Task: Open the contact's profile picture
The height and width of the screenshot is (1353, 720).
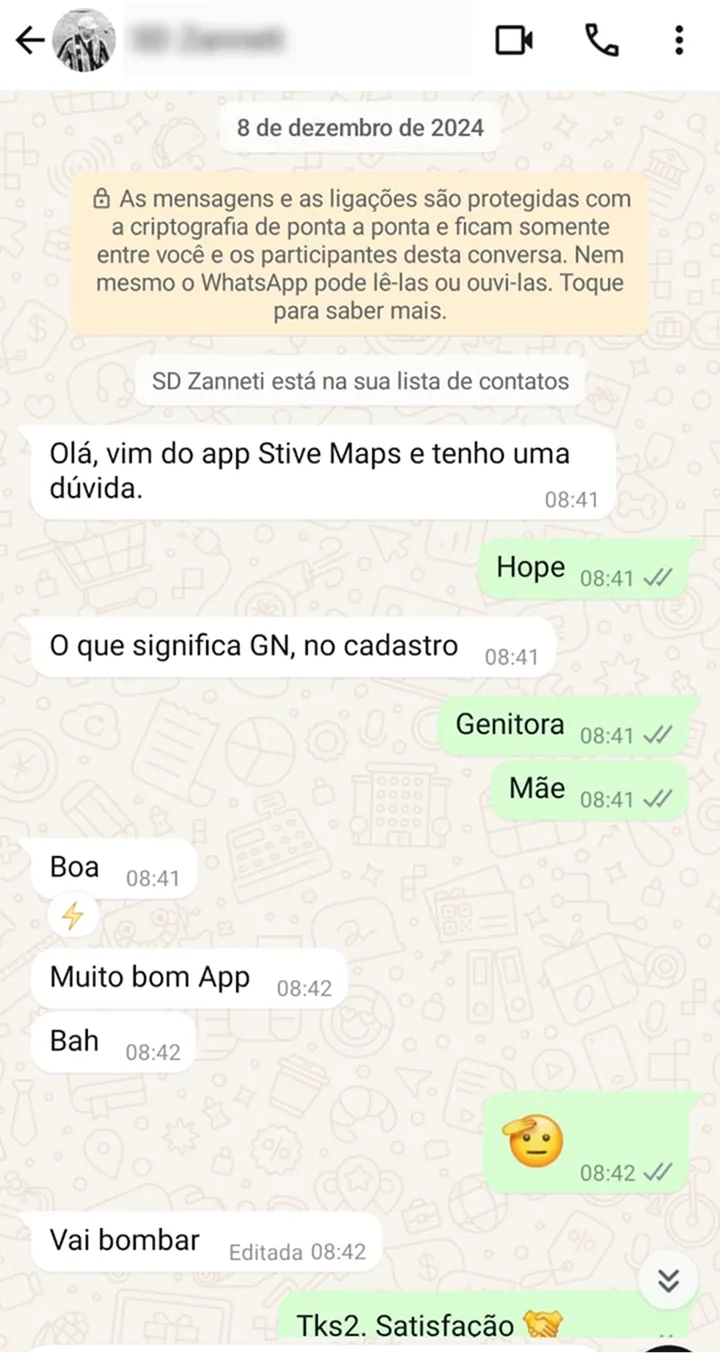Action: point(84,41)
